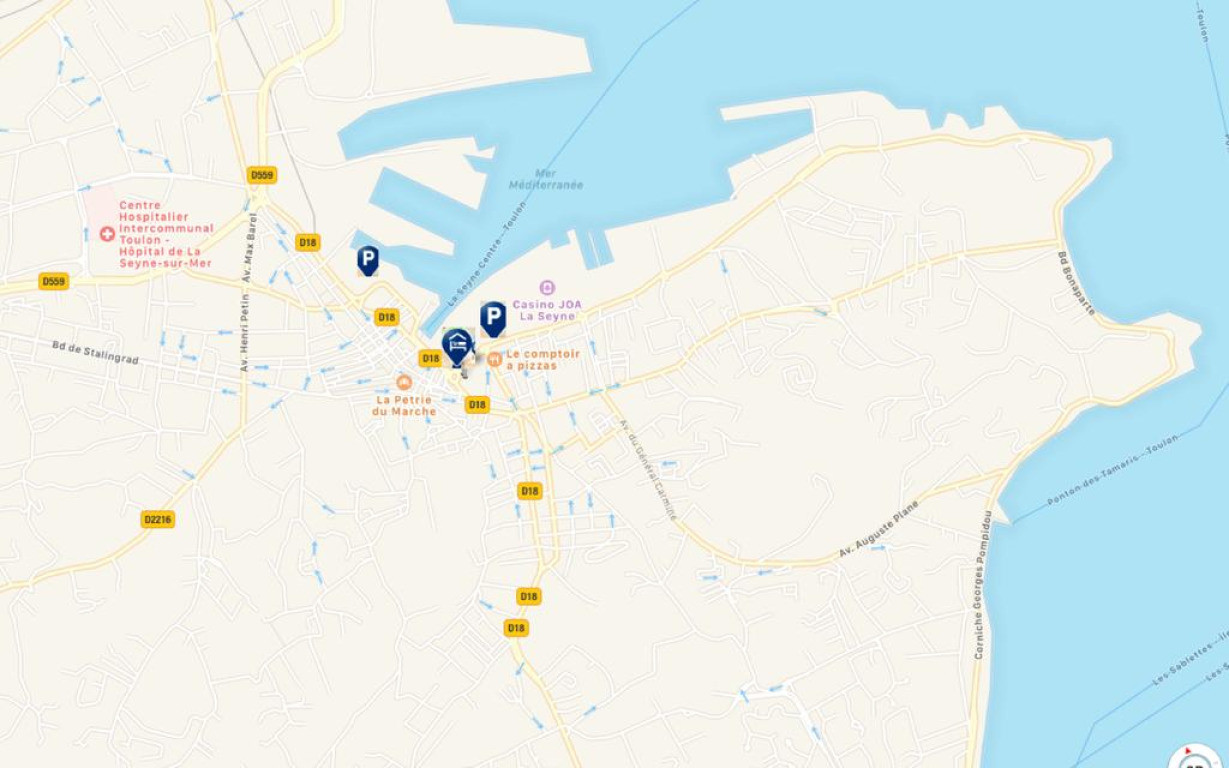Tap the hotel pin on the map

coord(457,346)
